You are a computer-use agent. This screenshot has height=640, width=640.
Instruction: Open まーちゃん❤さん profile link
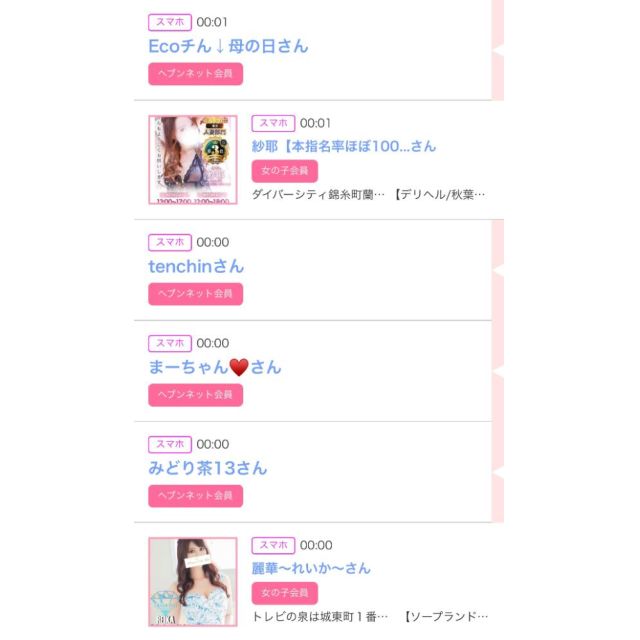coord(214,367)
